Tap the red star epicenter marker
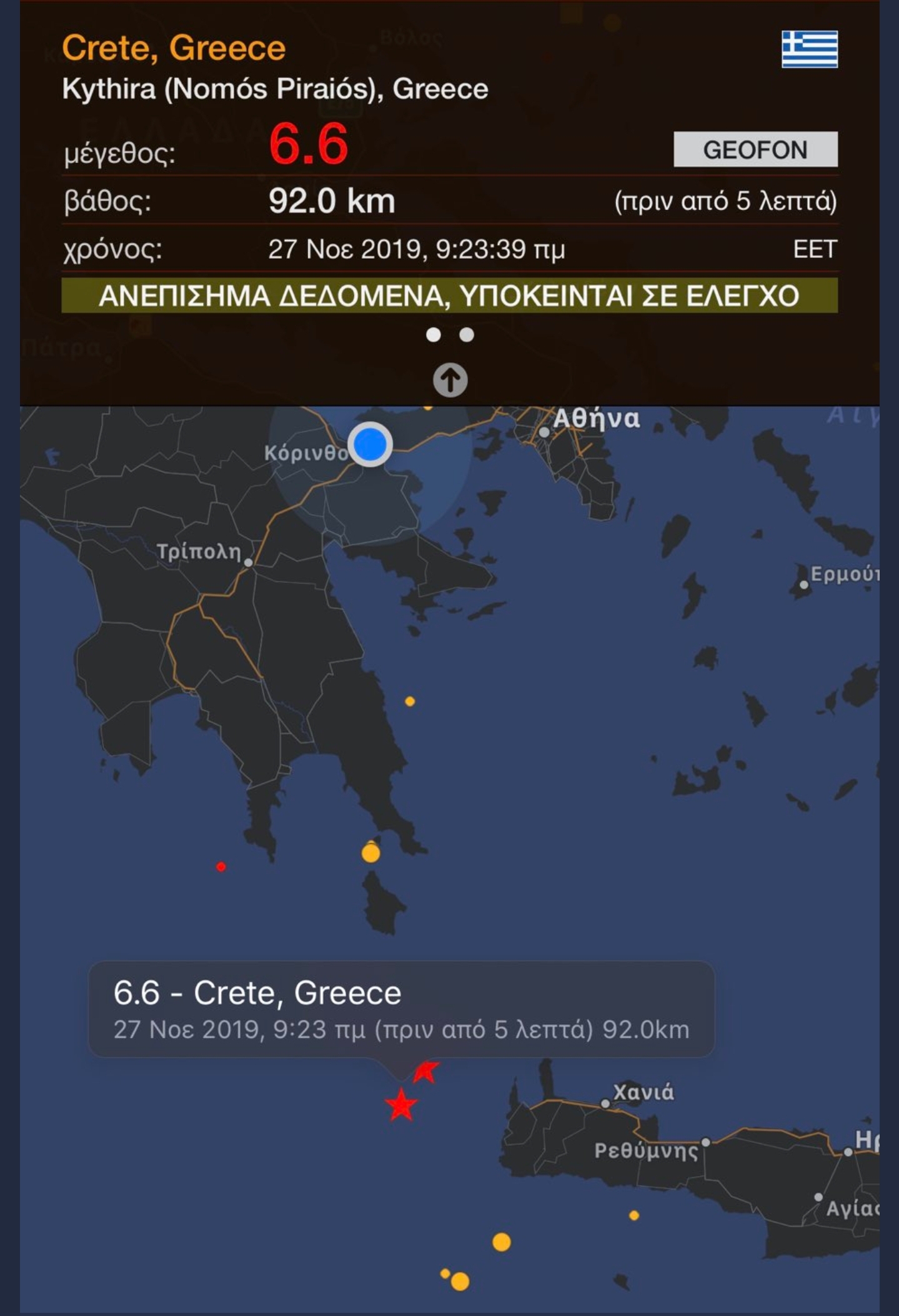 point(401,1105)
